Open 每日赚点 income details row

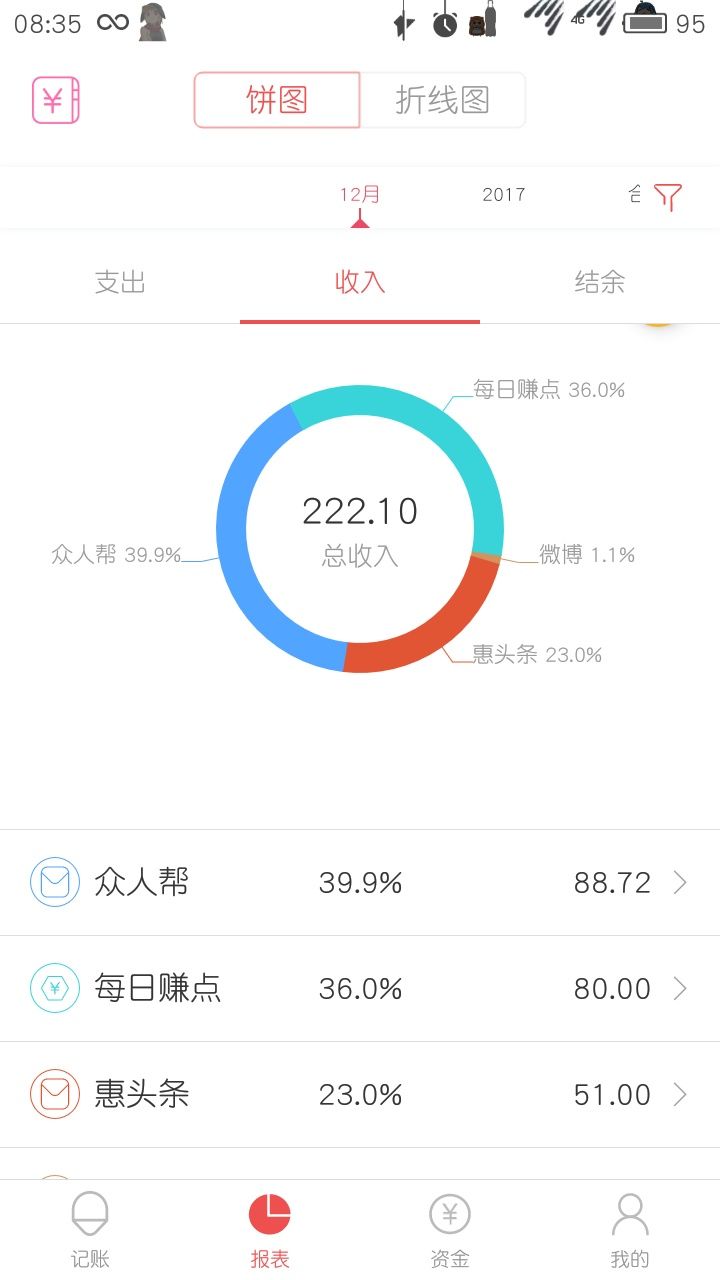pyautogui.click(x=360, y=989)
